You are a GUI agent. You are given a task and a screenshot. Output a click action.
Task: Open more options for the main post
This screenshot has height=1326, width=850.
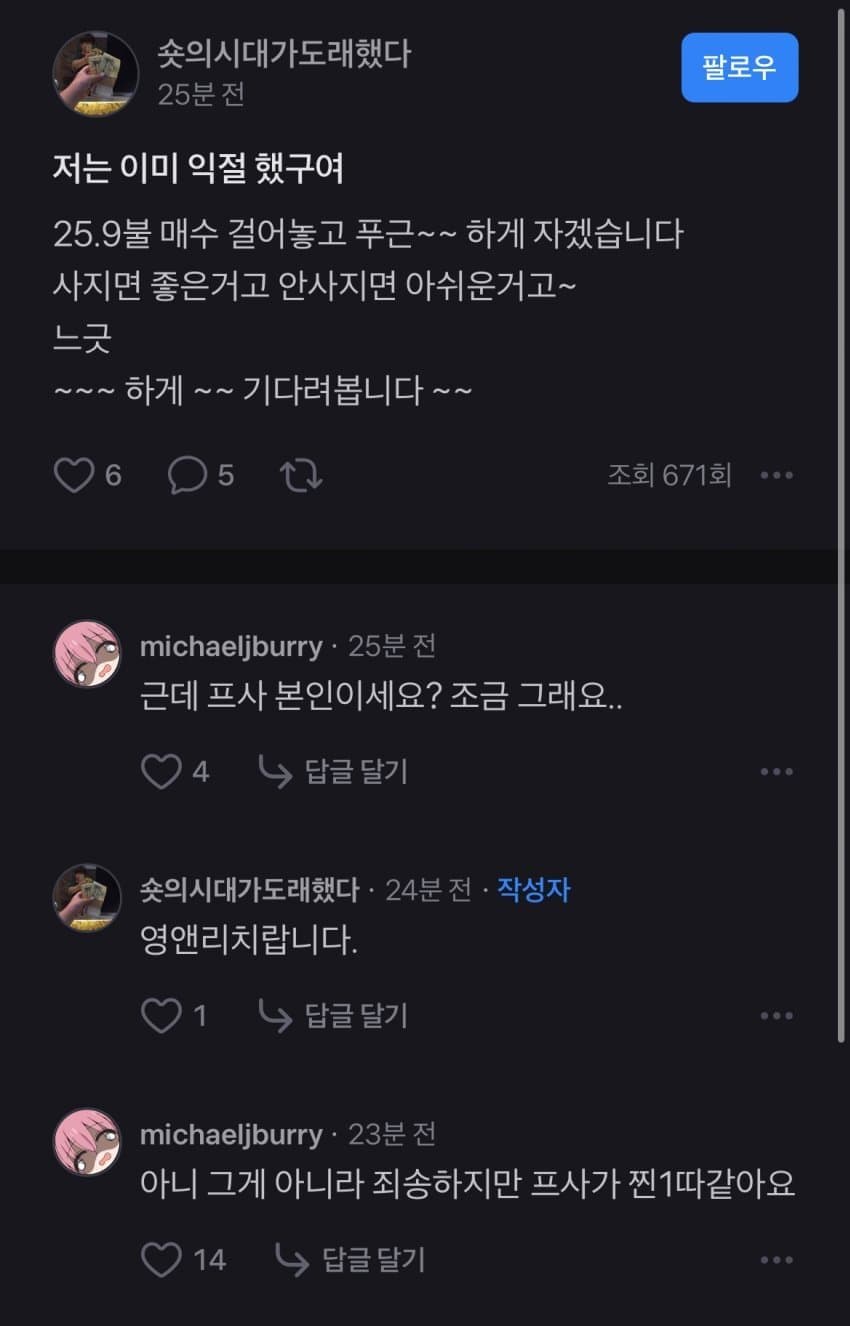pos(776,475)
